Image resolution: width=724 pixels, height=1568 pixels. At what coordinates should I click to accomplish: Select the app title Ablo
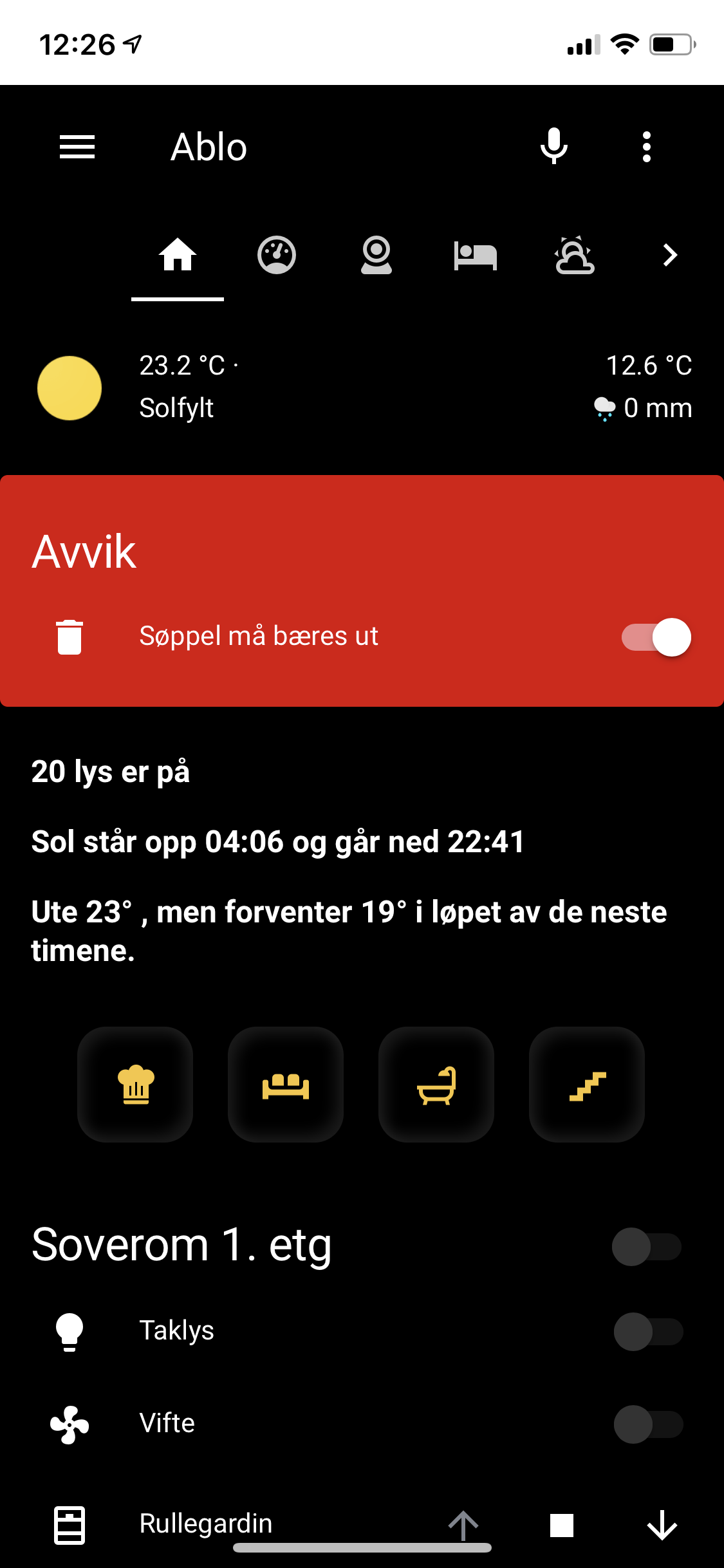(x=209, y=146)
